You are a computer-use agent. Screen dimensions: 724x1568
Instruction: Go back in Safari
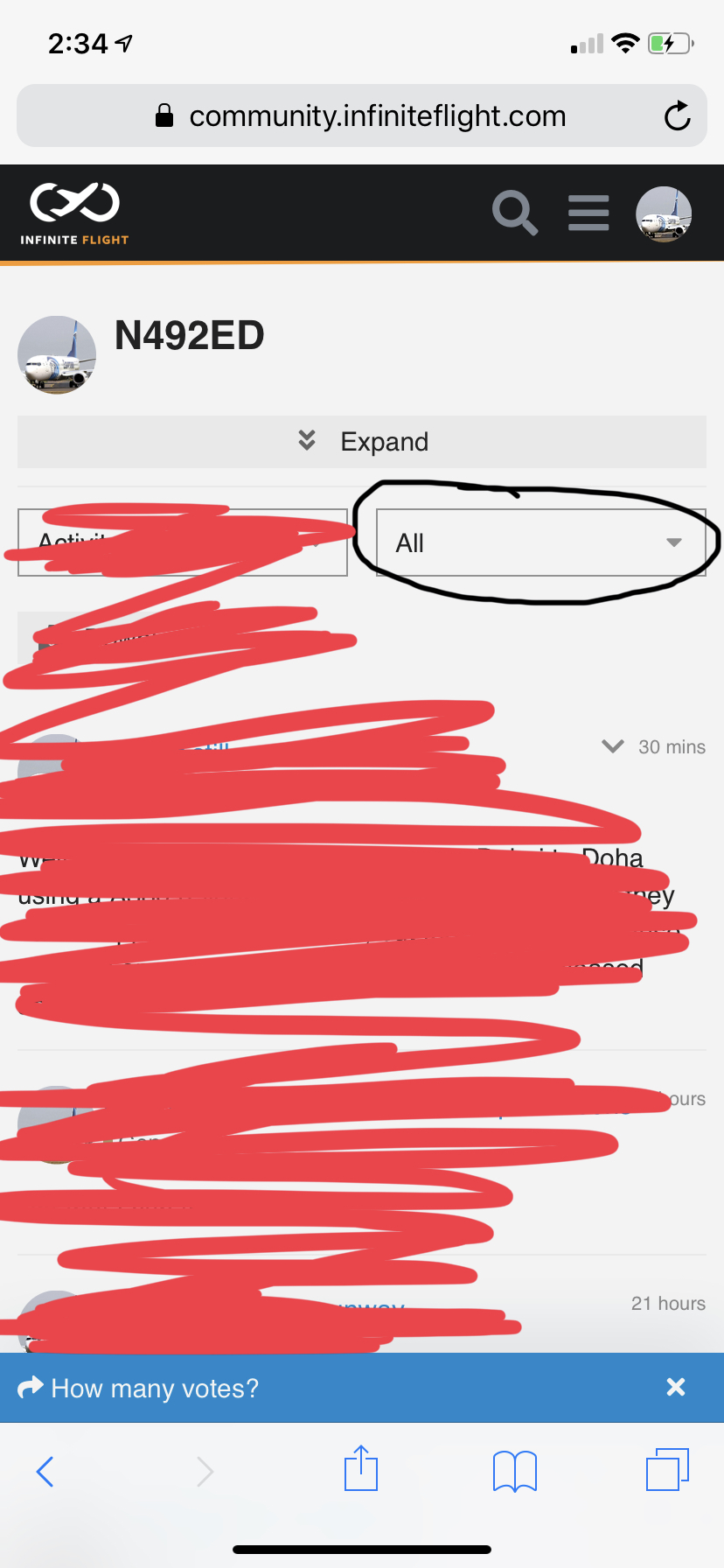tap(45, 1471)
